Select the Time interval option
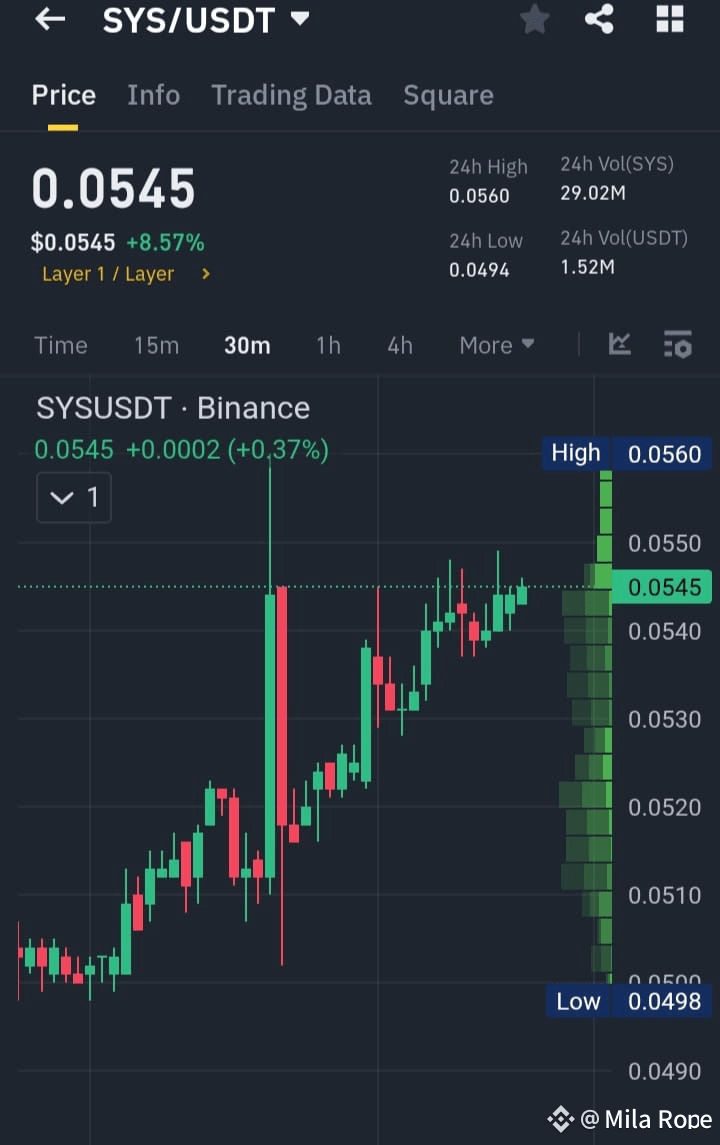 [61, 345]
